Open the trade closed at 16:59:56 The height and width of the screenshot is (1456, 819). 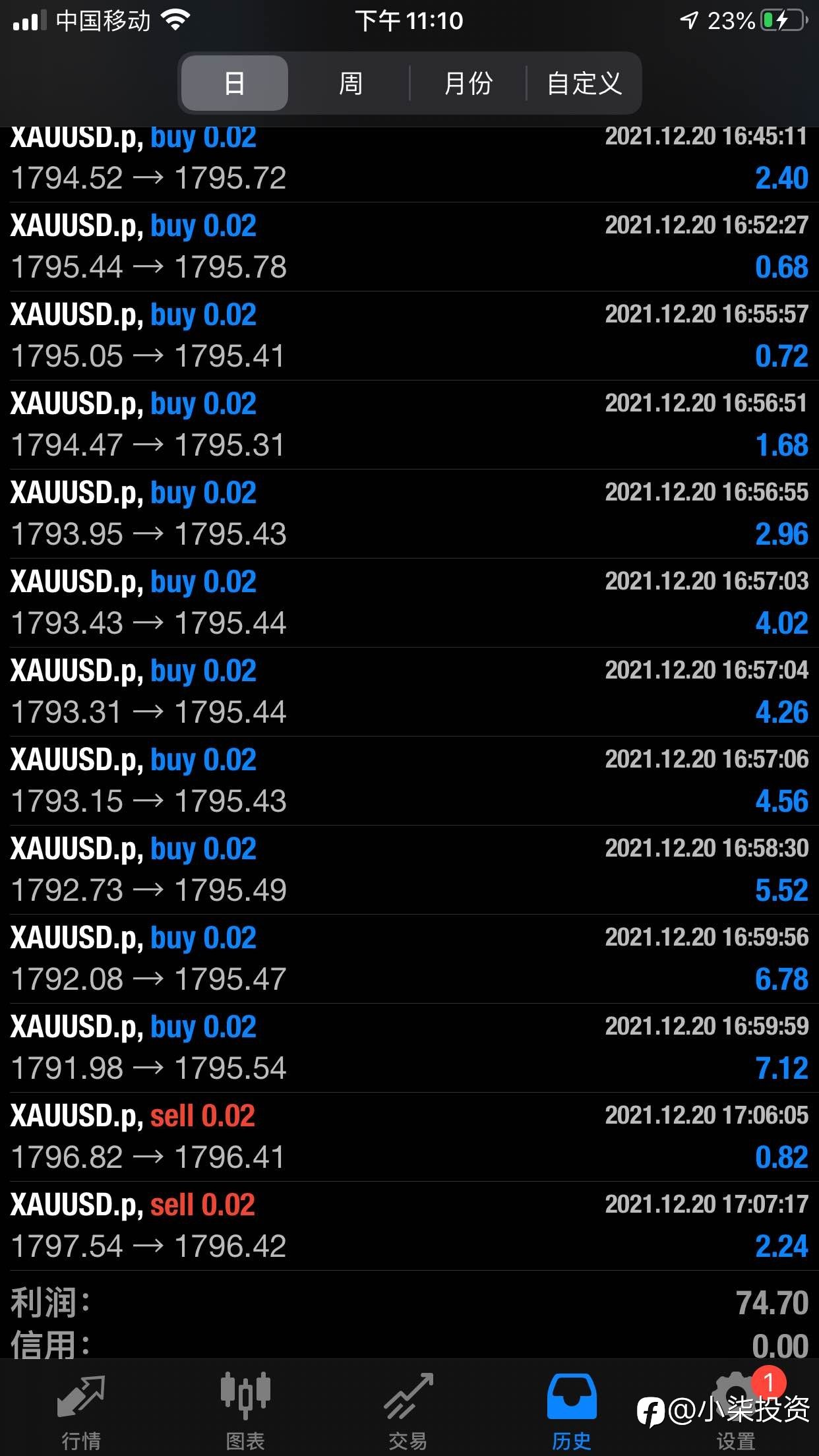(x=409, y=959)
